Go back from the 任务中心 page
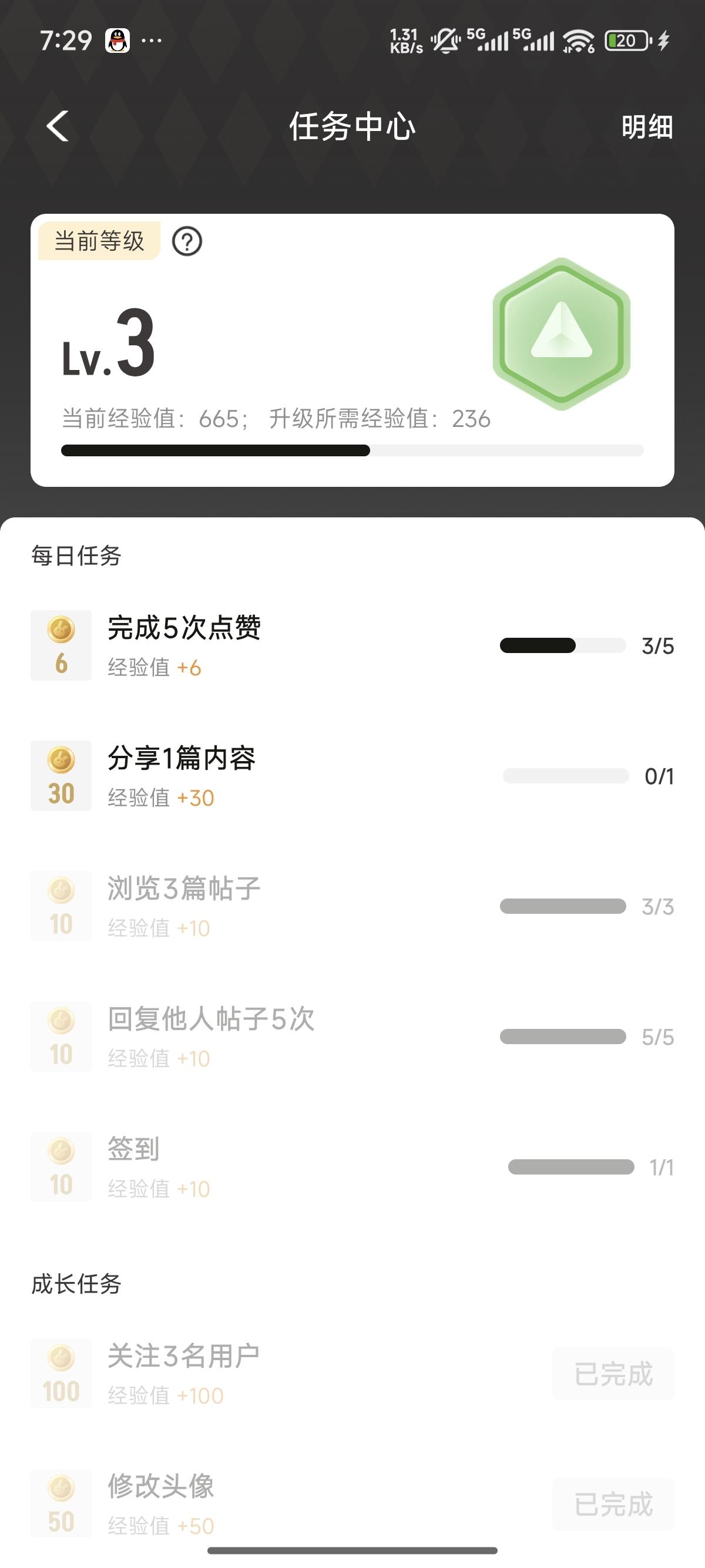The image size is (705, 1568). click(57, 127)
